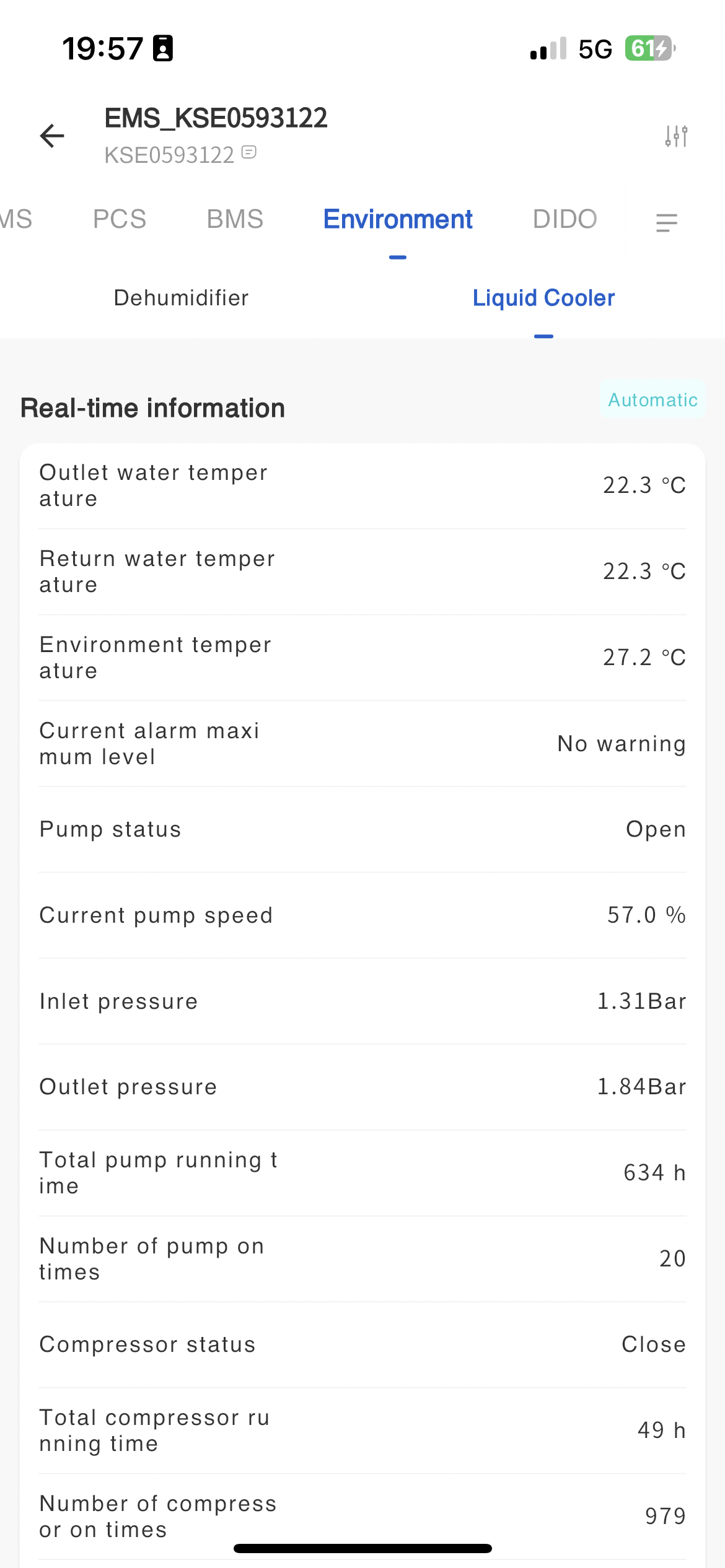
Task: Open the settings sliders icon
Action: click(676, 136)
